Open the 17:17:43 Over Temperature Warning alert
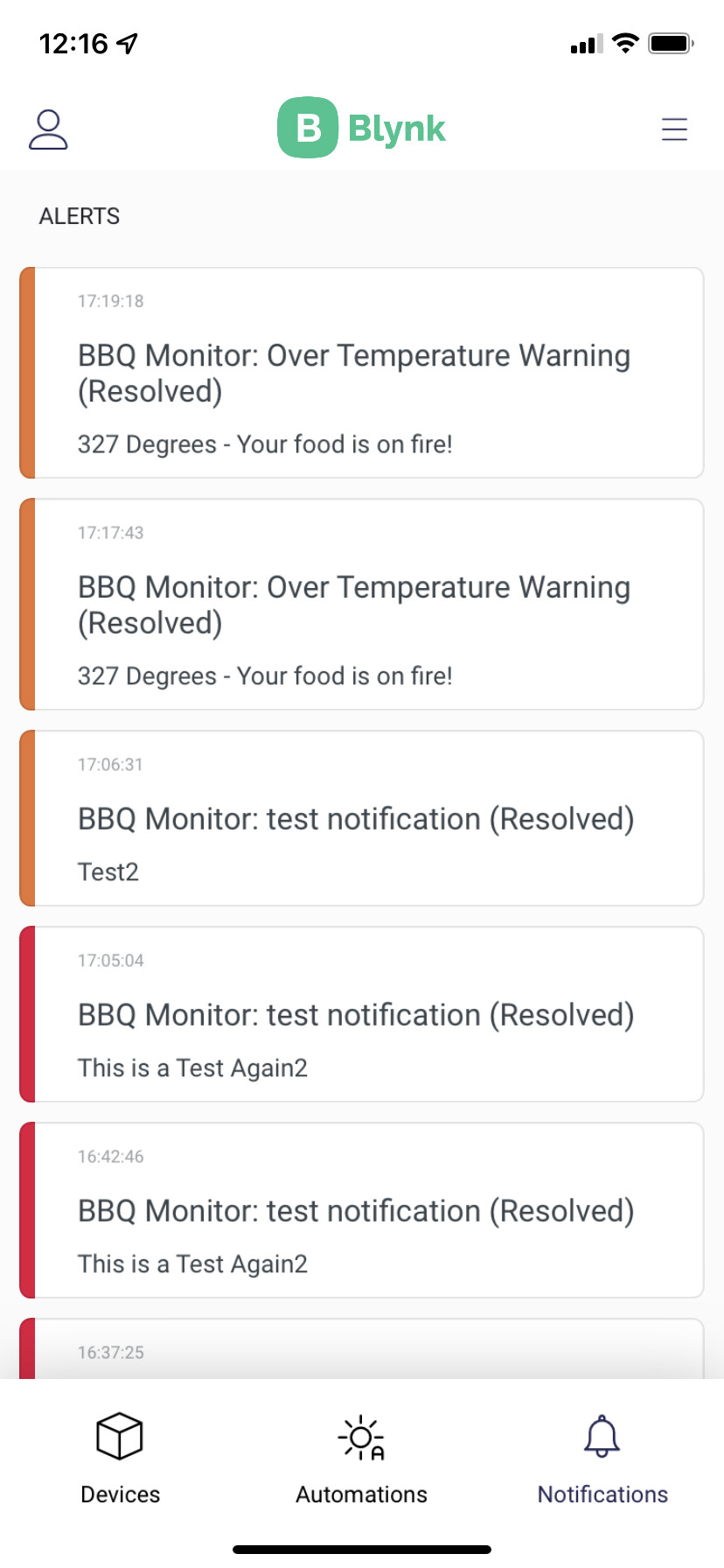Image resolution: width=724 pixels, height=1568 pixels. click(362, 605)
